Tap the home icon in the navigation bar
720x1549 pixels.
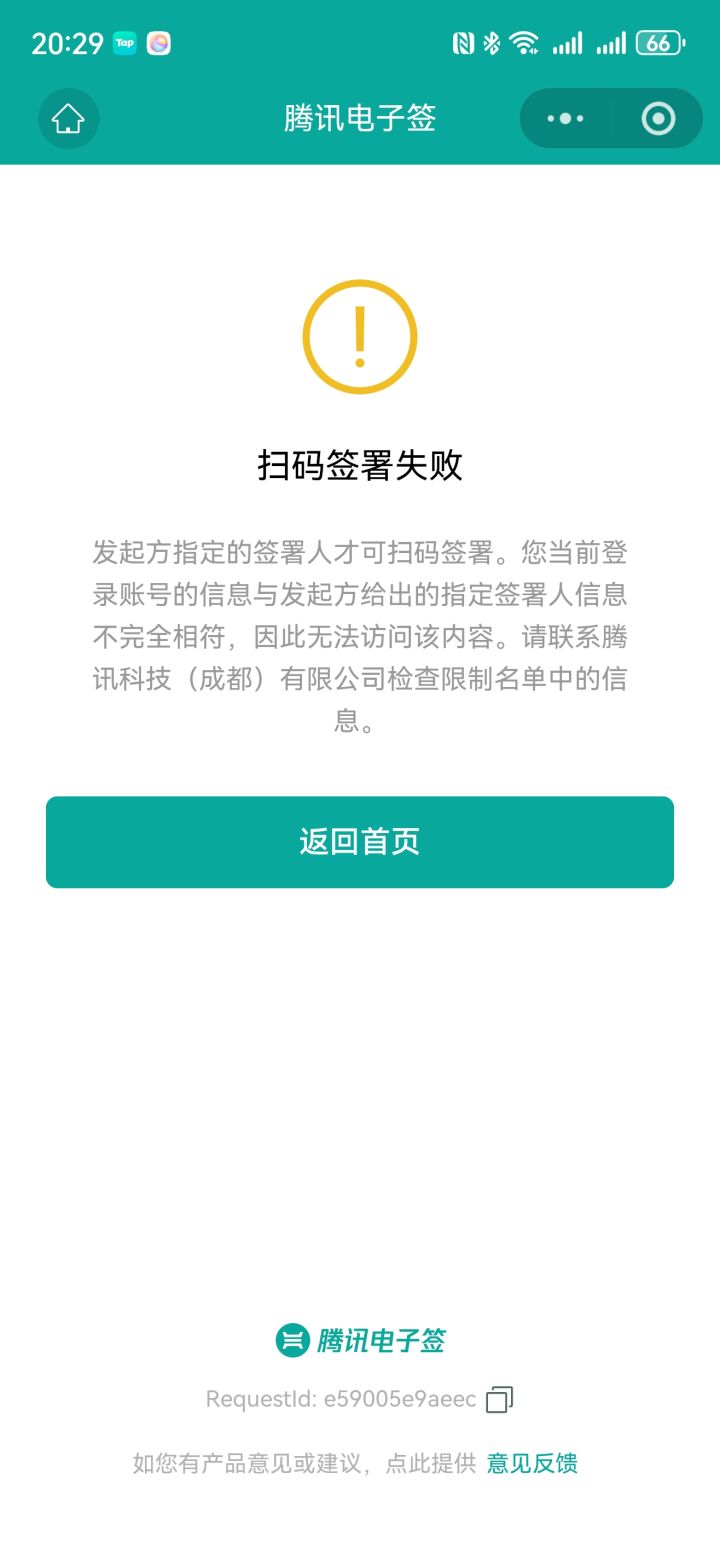pyautogui.click(x=68, y=118)
